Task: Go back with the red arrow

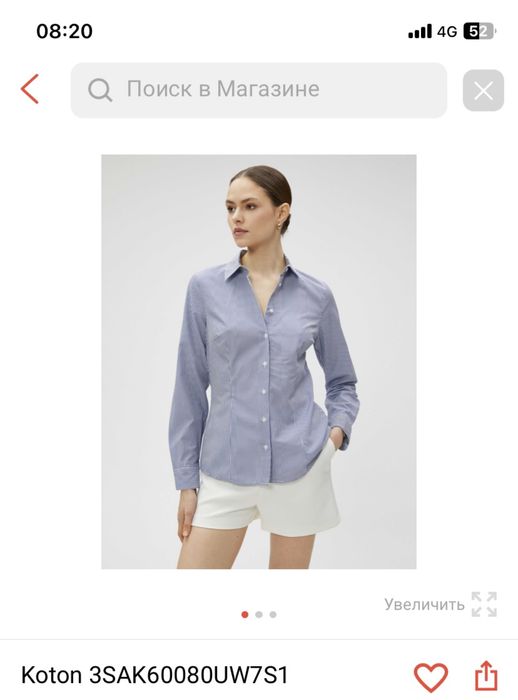Action: point(30,89)
